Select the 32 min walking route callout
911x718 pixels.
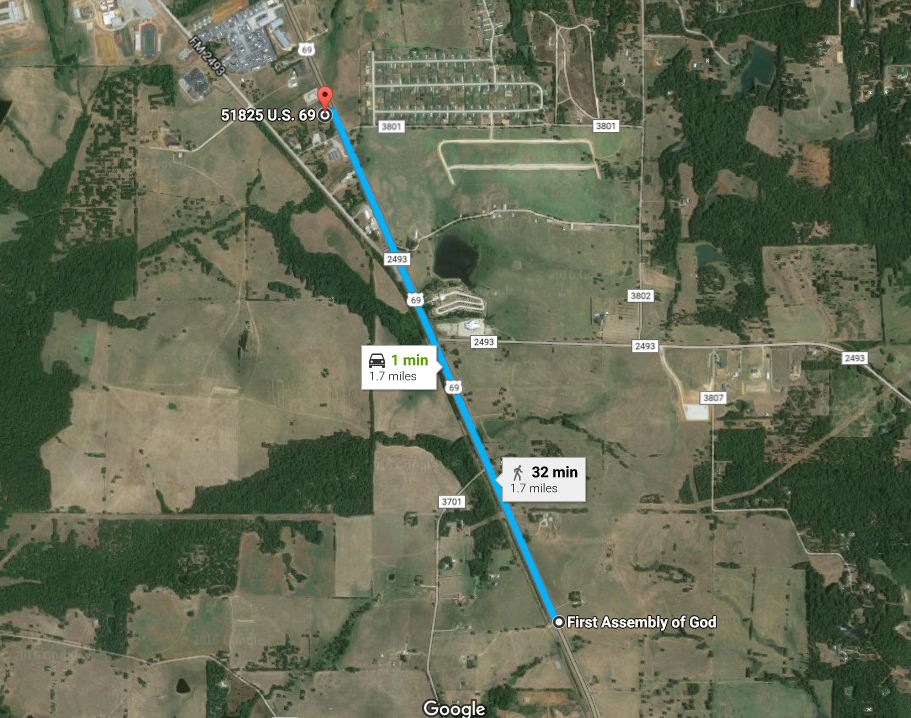coord(544,479)
